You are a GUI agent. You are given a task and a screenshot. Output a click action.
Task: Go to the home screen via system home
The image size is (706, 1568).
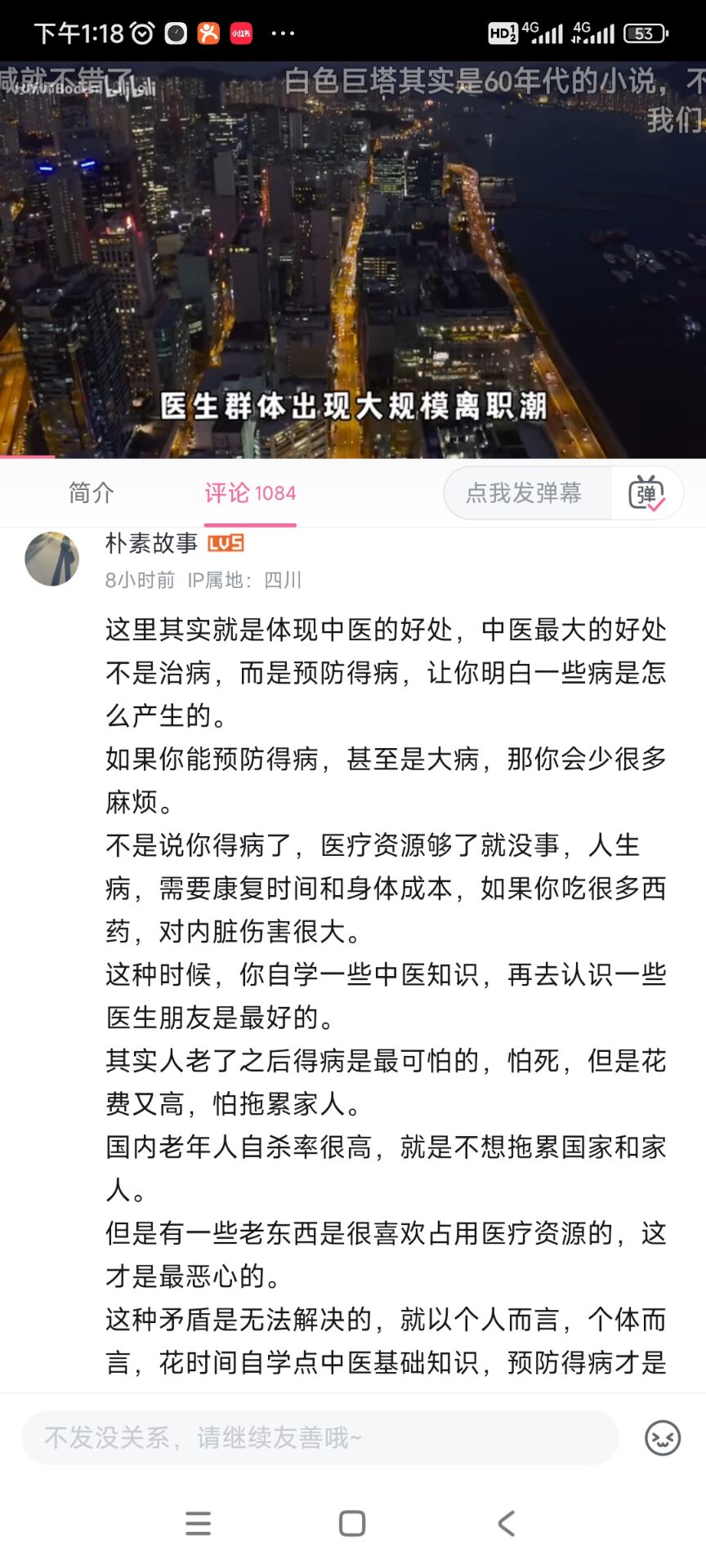pos(352,1523)
